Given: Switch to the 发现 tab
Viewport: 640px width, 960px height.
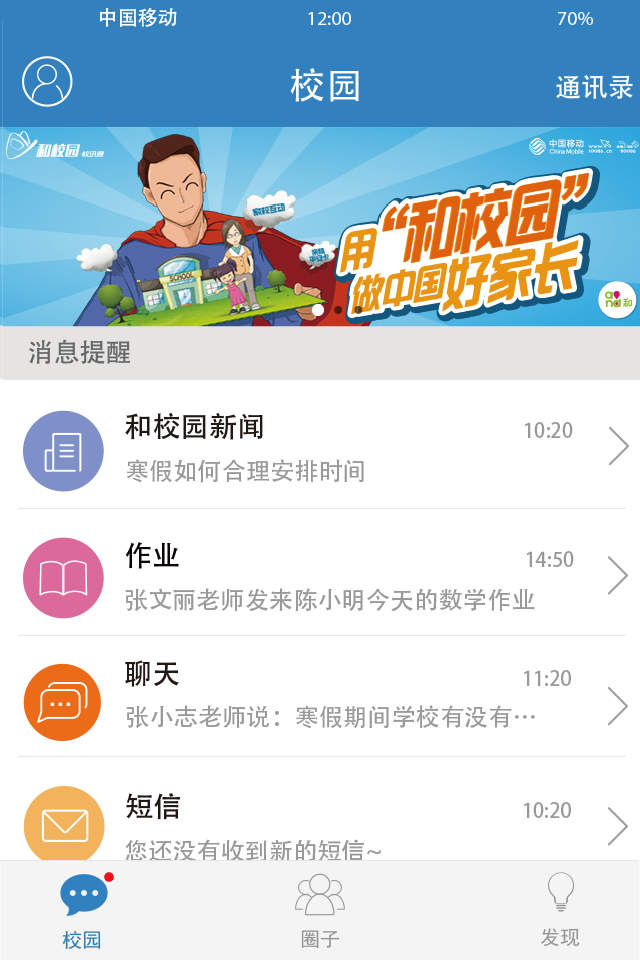Looking at the screenshot, I should [560, 911].
